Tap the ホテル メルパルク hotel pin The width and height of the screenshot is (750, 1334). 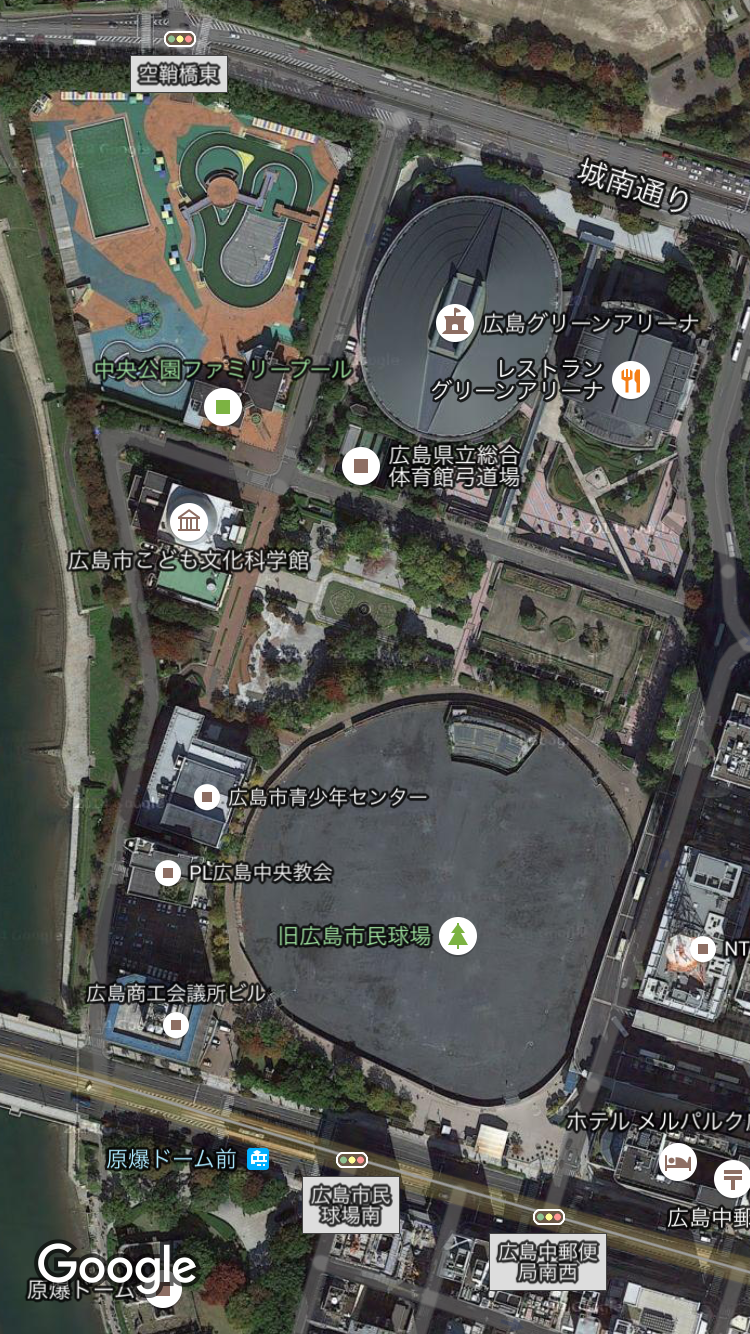[678, 1161]
